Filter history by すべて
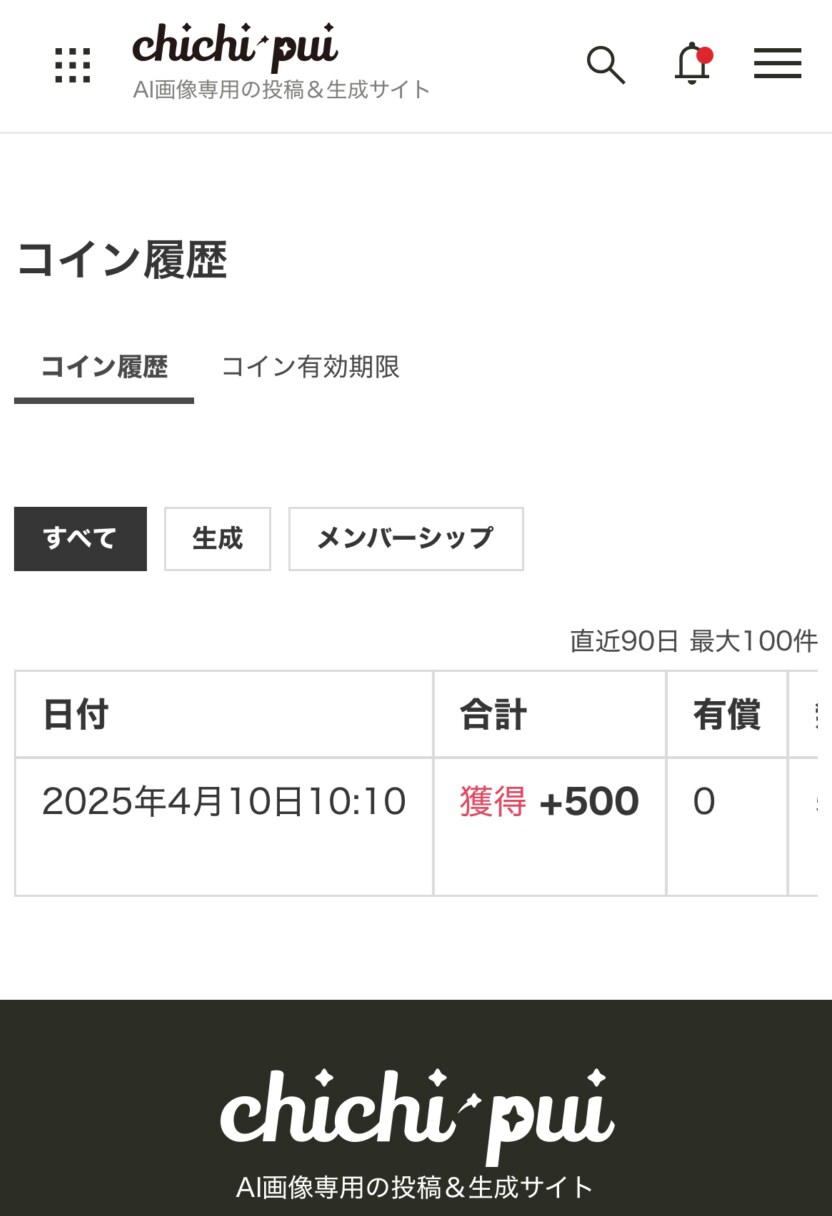This screenshot has height=1216, width=832. pos(80,539)
